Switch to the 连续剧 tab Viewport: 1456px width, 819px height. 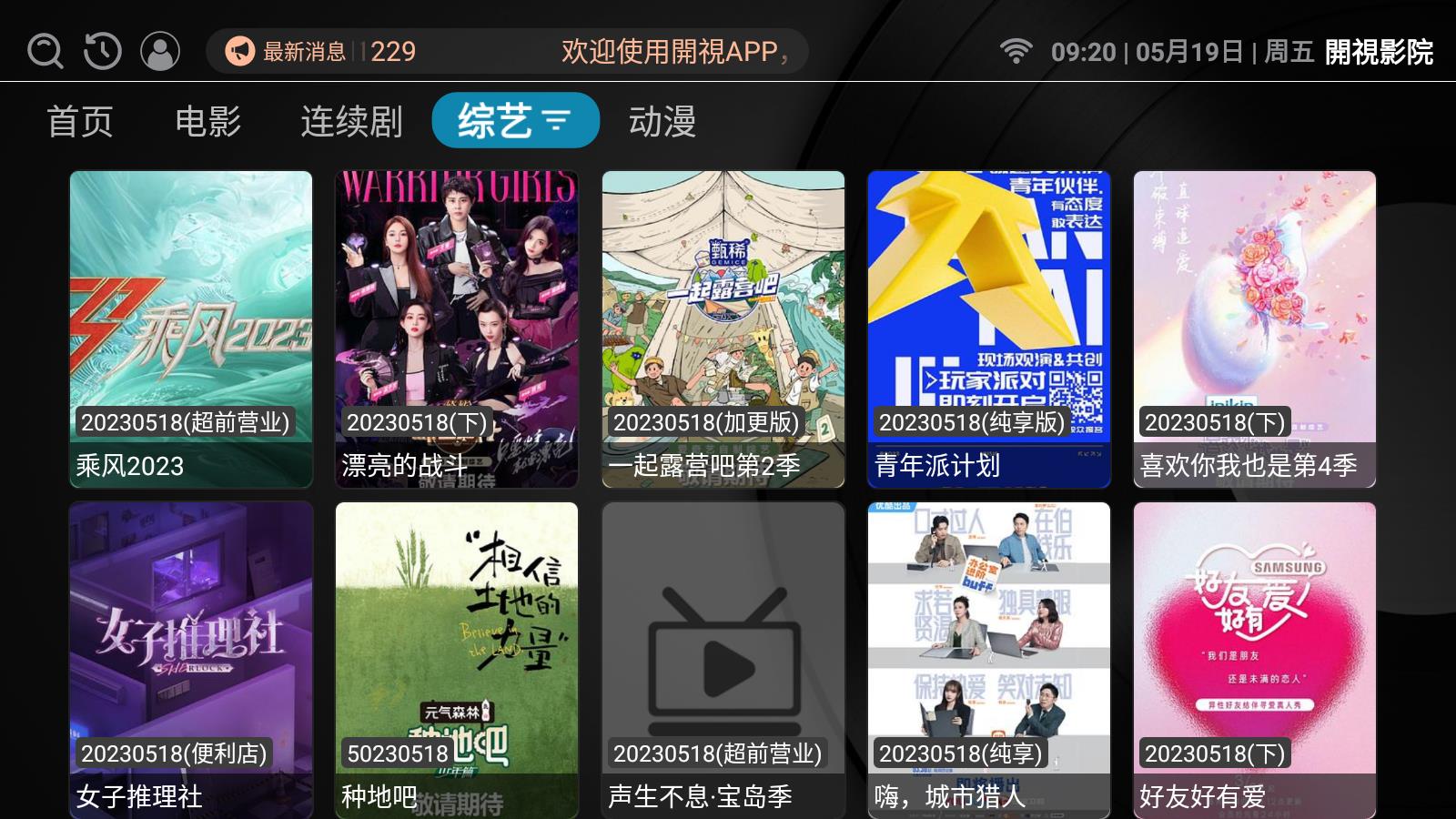coord(351,121)
